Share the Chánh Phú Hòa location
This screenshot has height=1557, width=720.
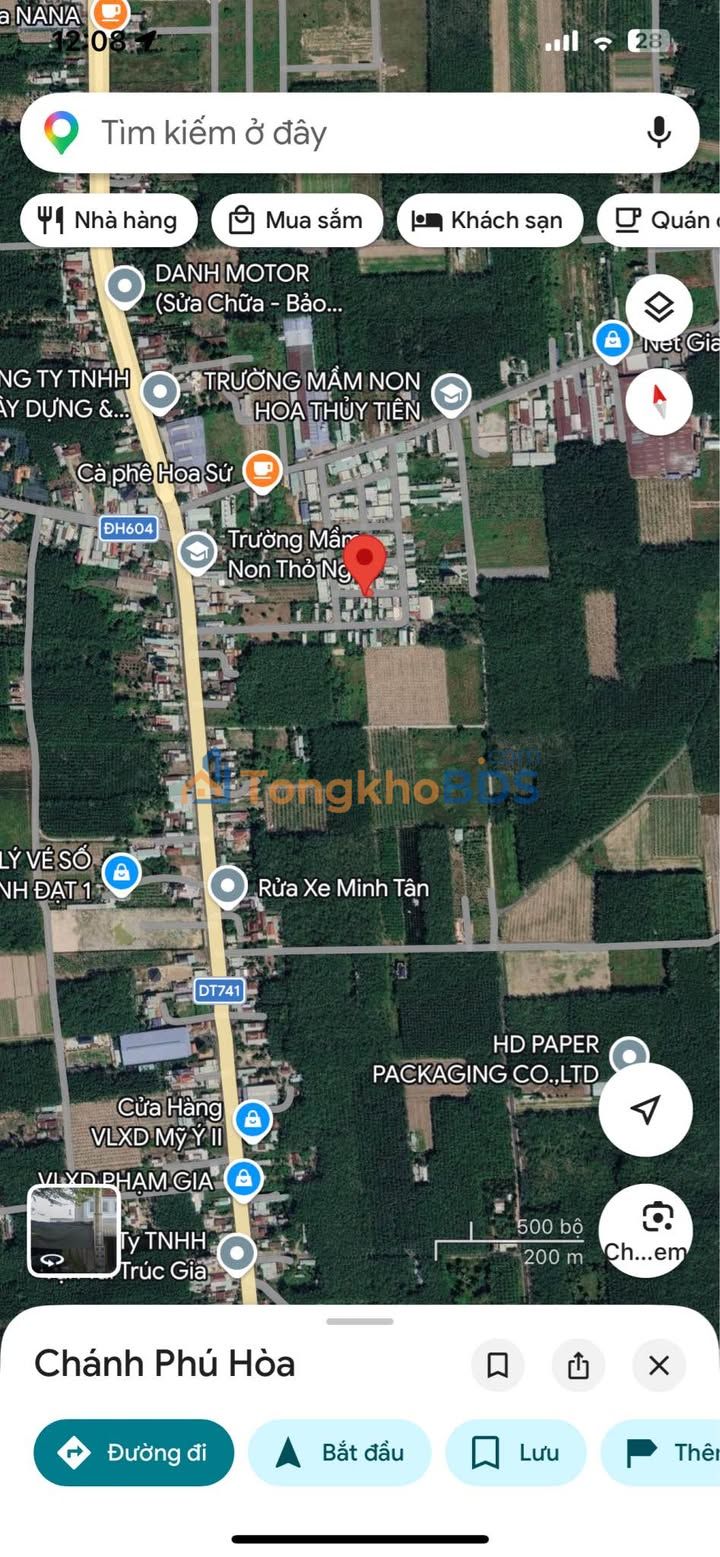[578, 1365]
